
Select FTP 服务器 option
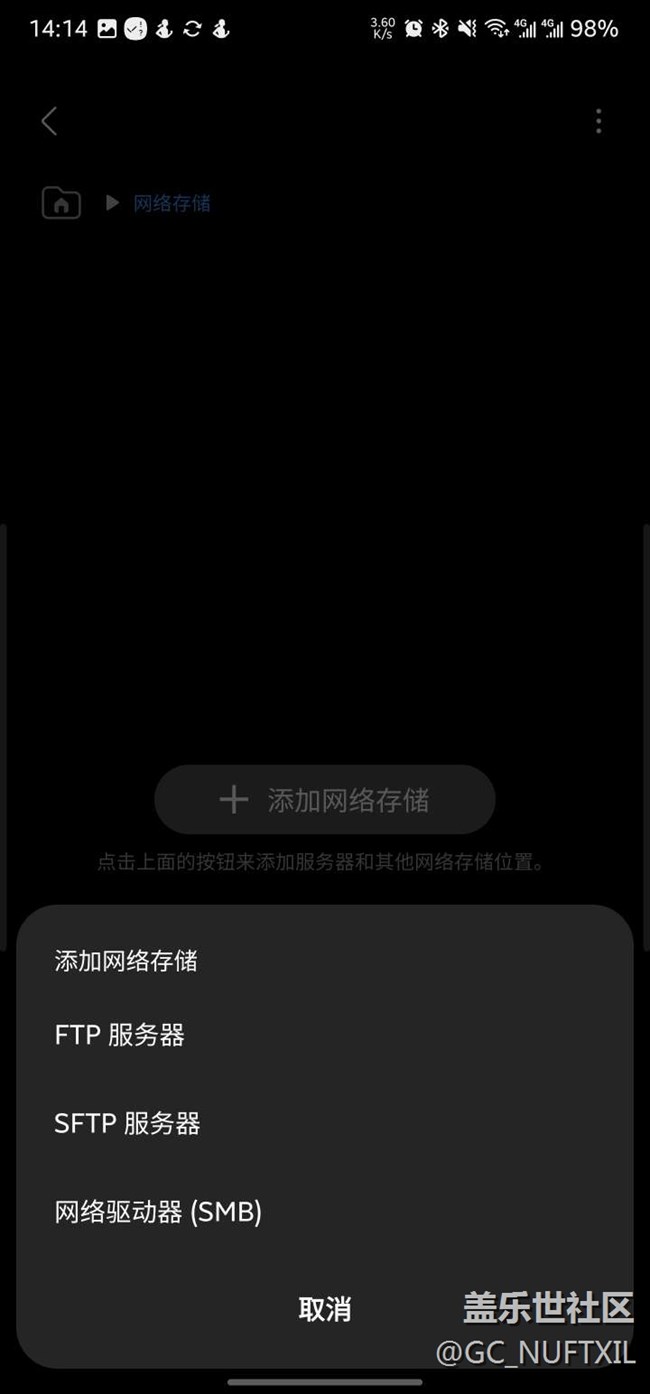(x=120, y=1035)
